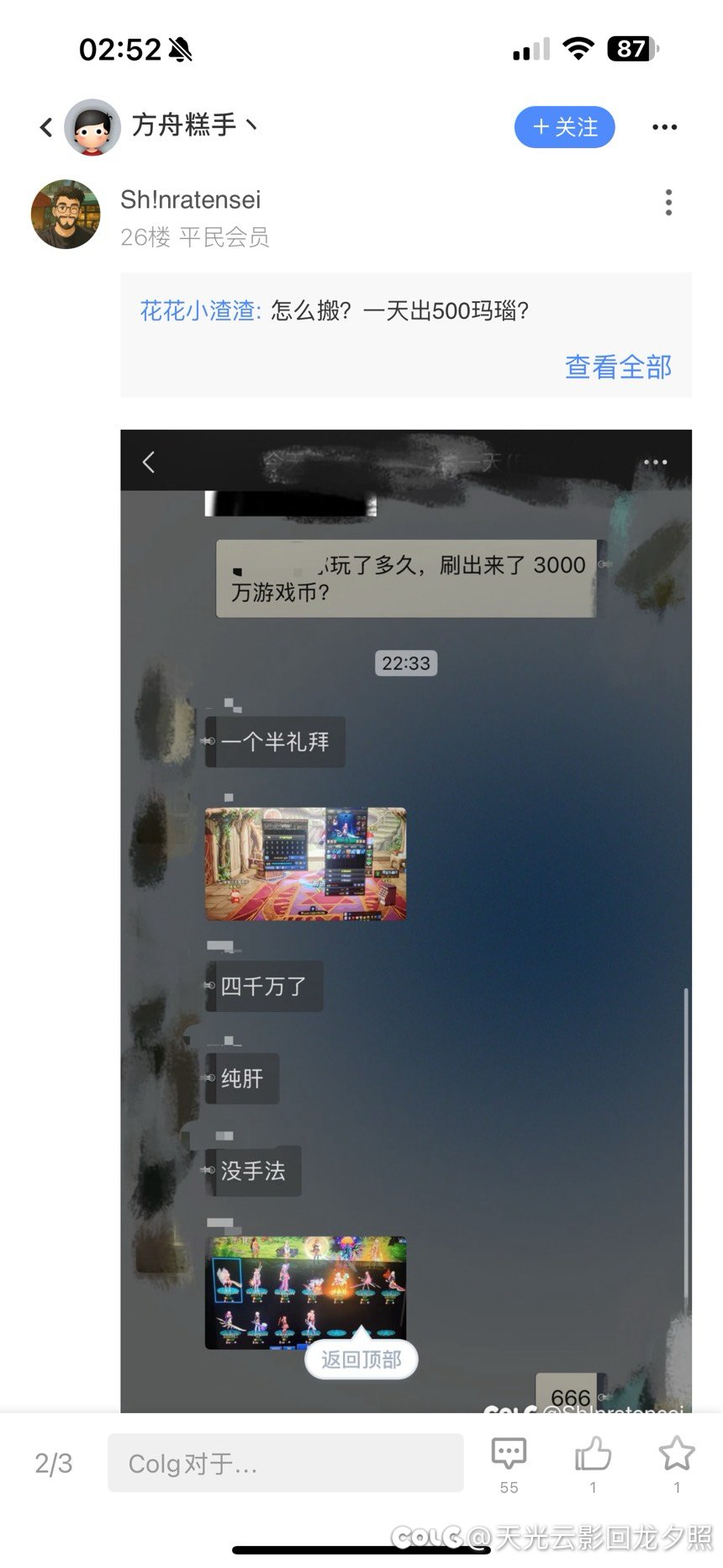Tap 查看全部 to view the full quote
Image resolution: width=723 pixels, height=1568 pixels.
[618, 367]
